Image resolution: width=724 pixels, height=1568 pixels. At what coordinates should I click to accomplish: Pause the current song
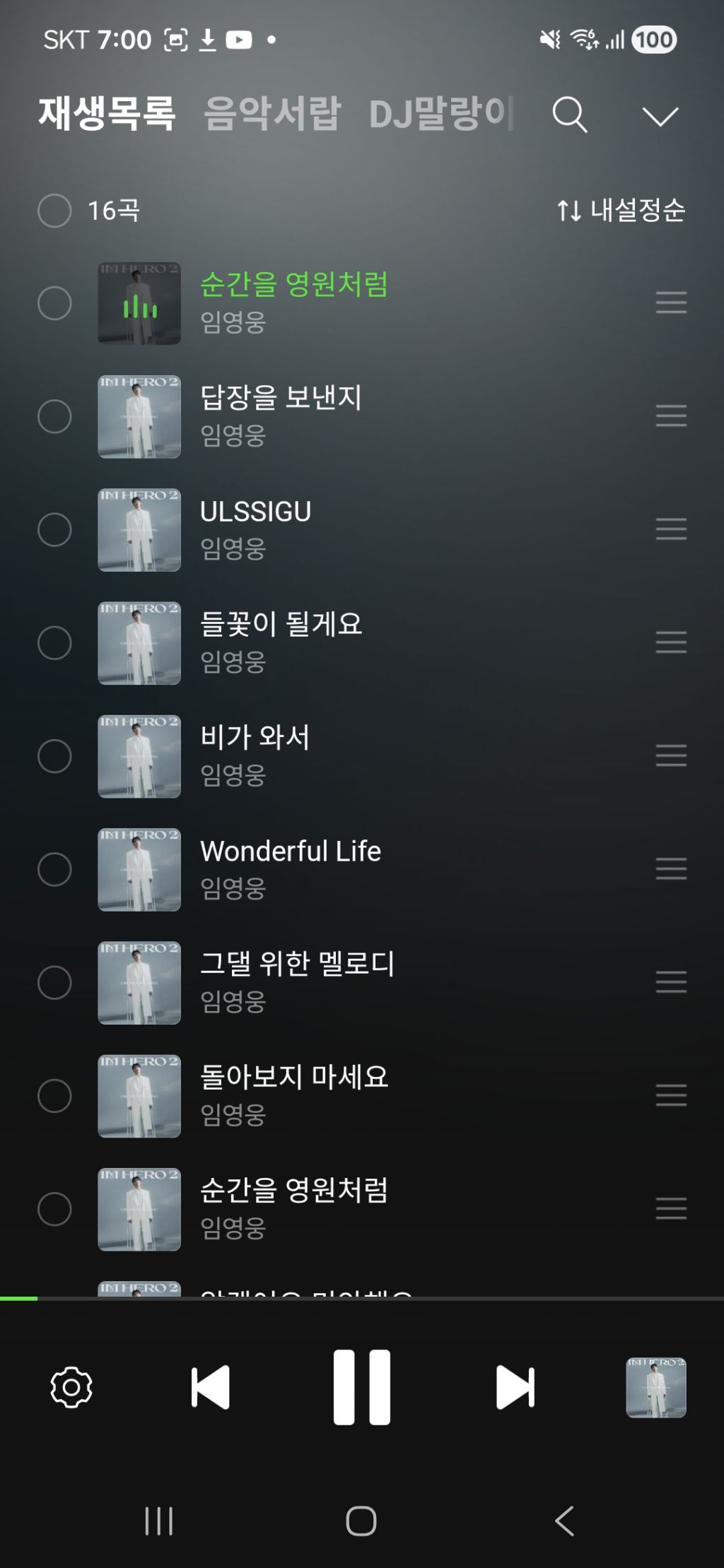click(x=361, y=1386)
